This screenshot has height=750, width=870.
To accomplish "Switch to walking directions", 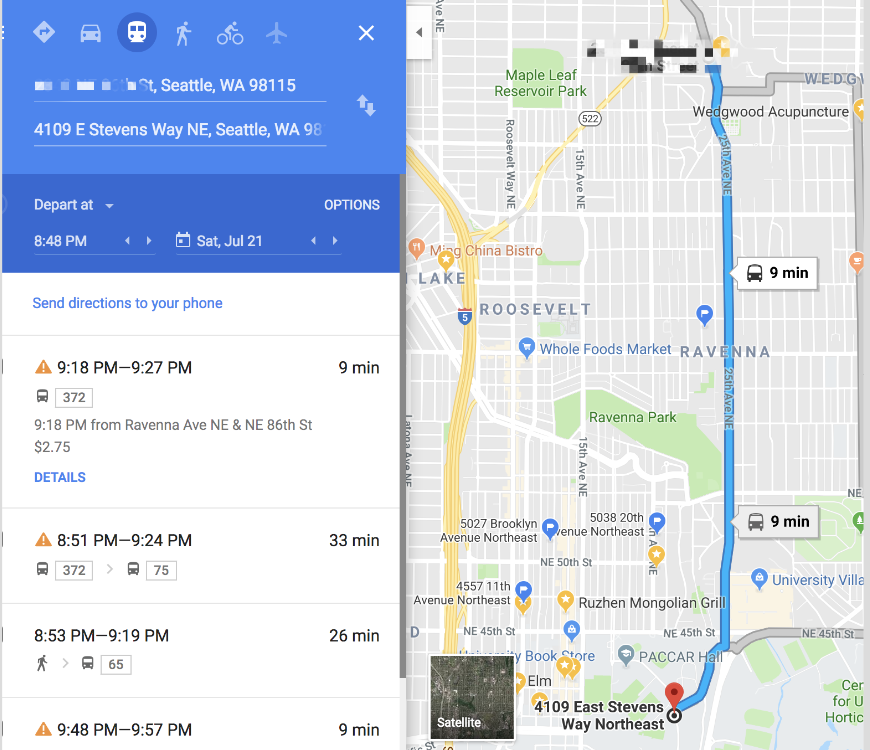I will click(x=183, y=33).
